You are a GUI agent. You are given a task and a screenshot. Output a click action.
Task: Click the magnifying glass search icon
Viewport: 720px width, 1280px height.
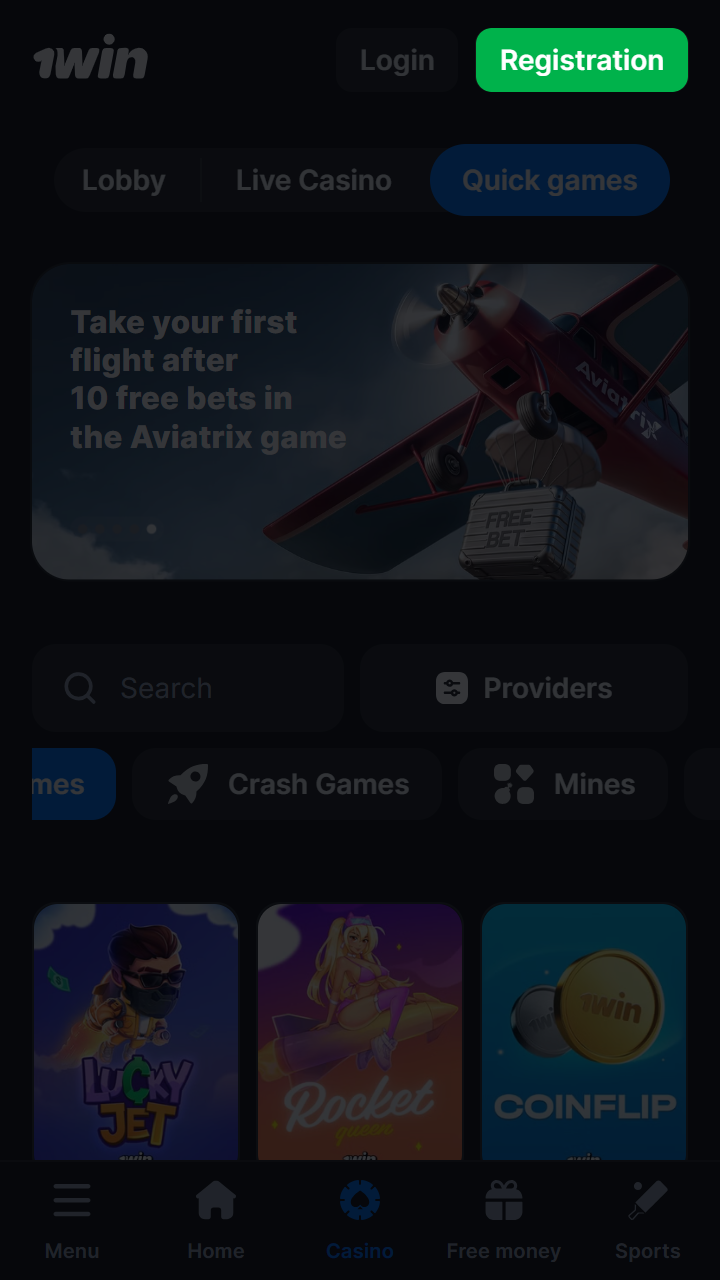click(80, 687)
